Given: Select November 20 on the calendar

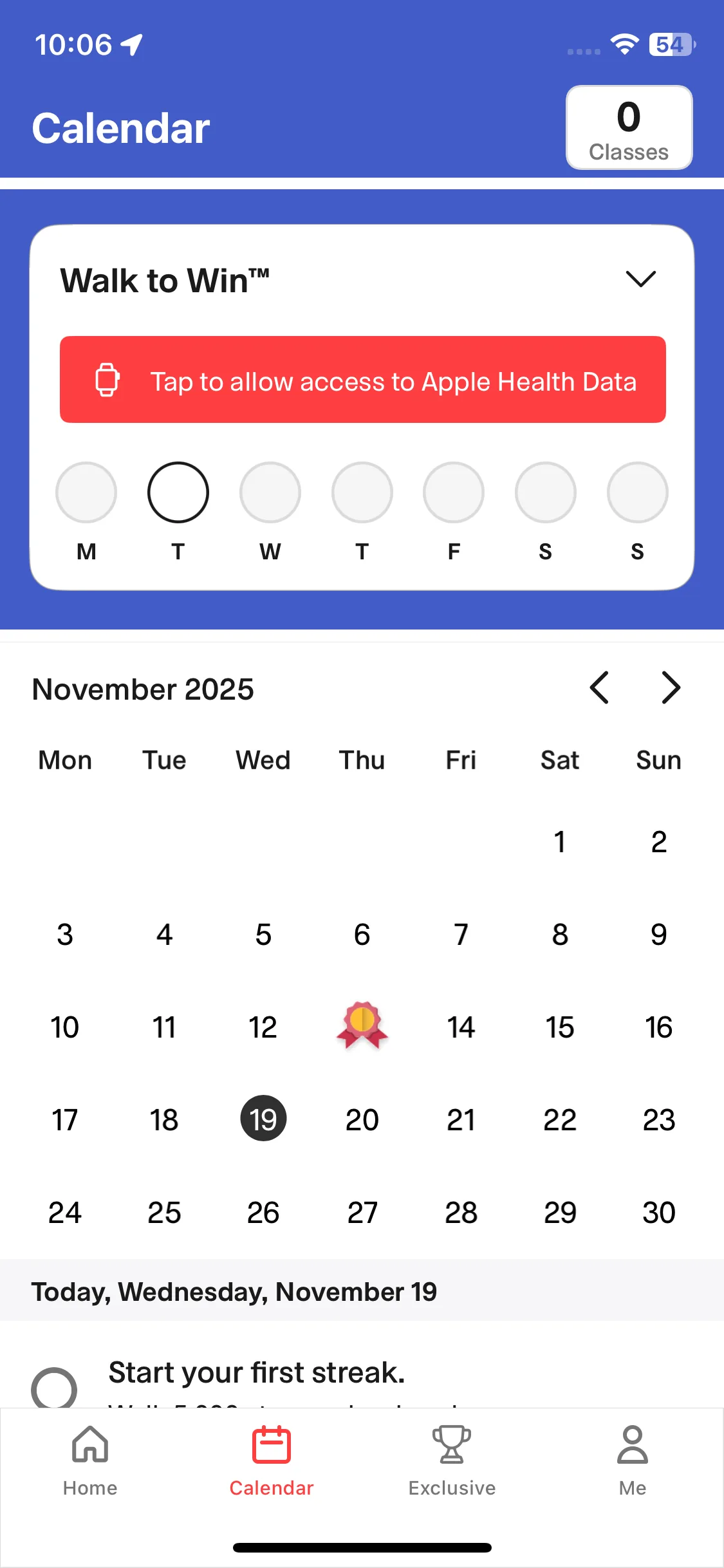Looking at the screenshot, I should [x=362, y=1119].
